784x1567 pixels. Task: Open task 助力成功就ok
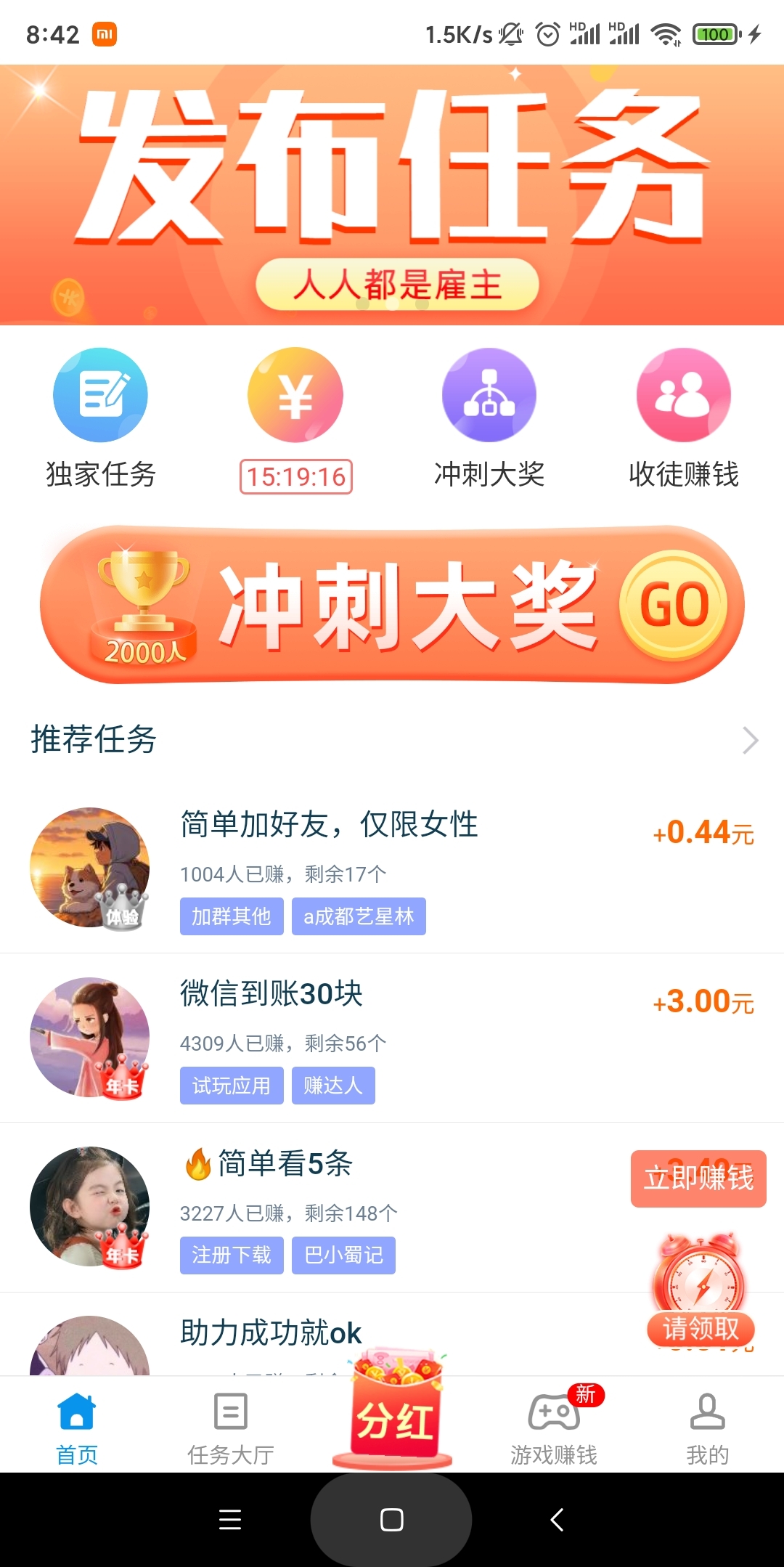pyautogui.click(x=271, y=1333)
